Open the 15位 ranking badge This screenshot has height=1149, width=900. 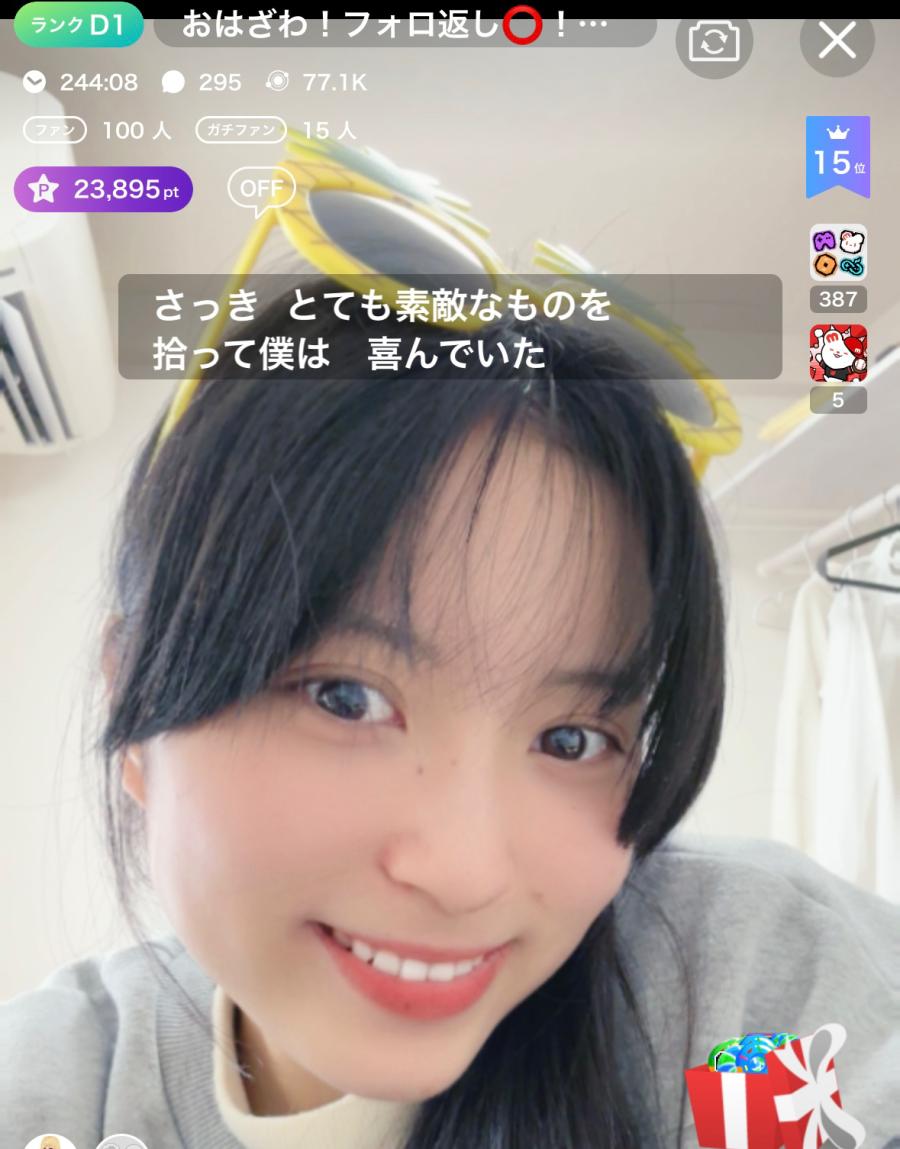(837, 158)
